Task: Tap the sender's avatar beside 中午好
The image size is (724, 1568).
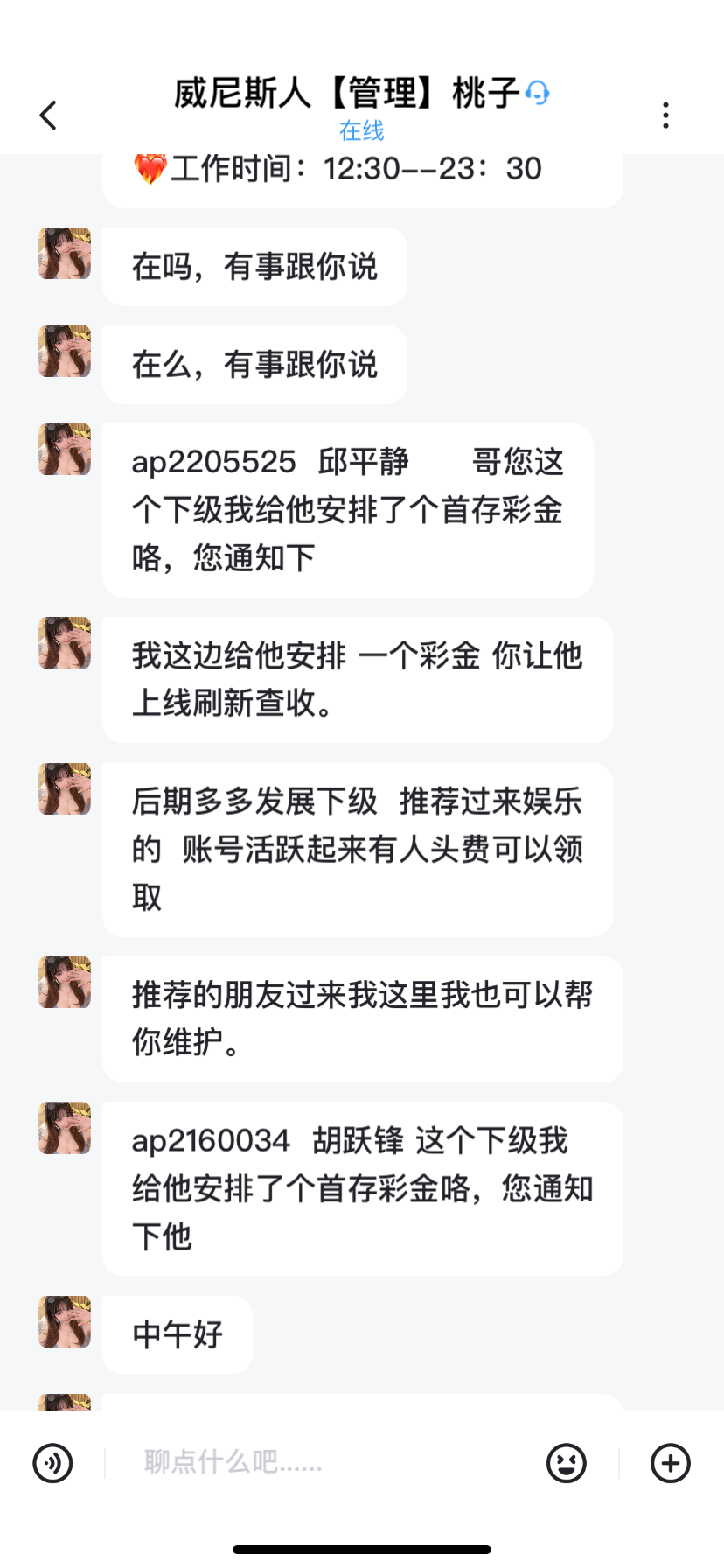Action: coord(65,1321)
